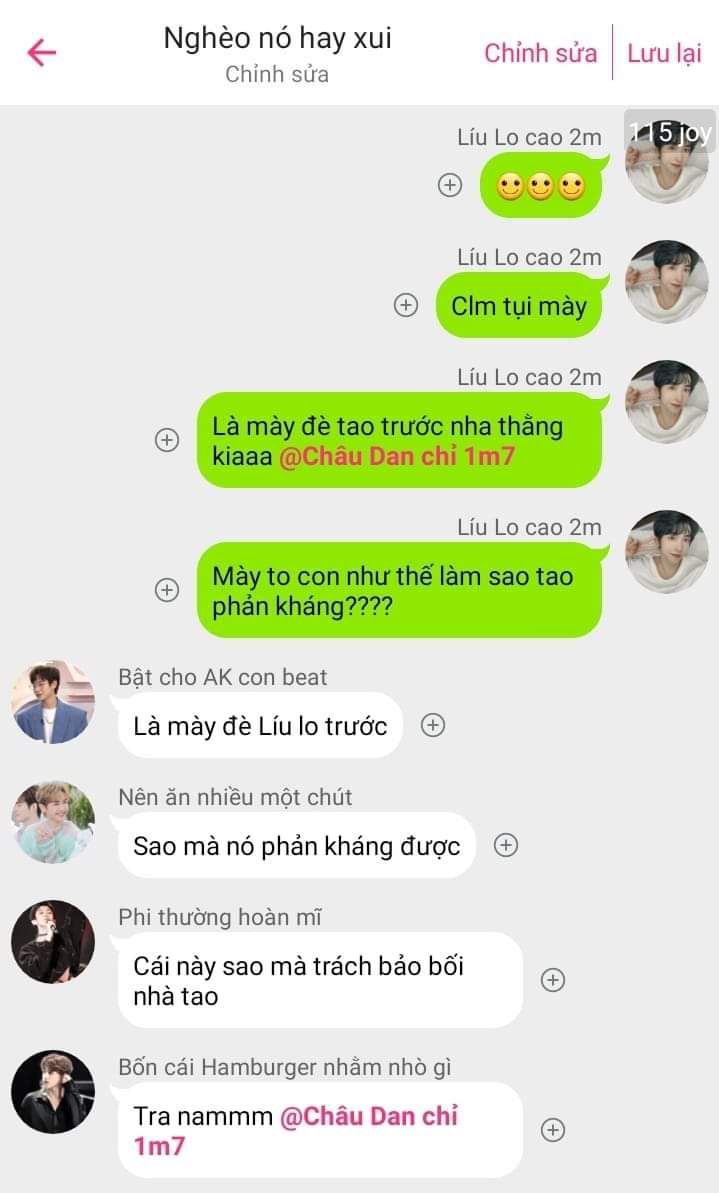719x1193 pixels.
Task: Tap the plus beside Là mày đè tao trước
Action: point(167,440)
